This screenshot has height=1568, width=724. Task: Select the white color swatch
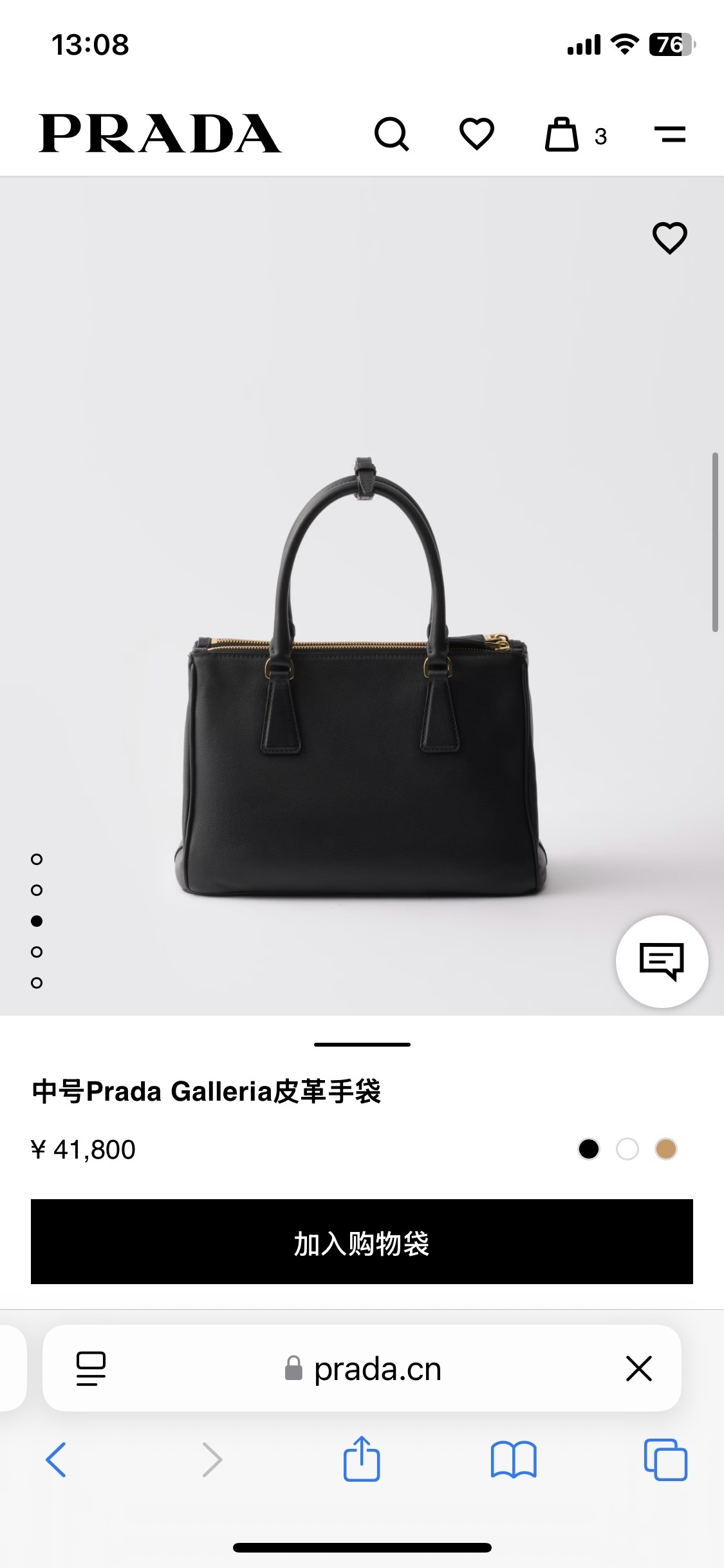coord(627,1149)
